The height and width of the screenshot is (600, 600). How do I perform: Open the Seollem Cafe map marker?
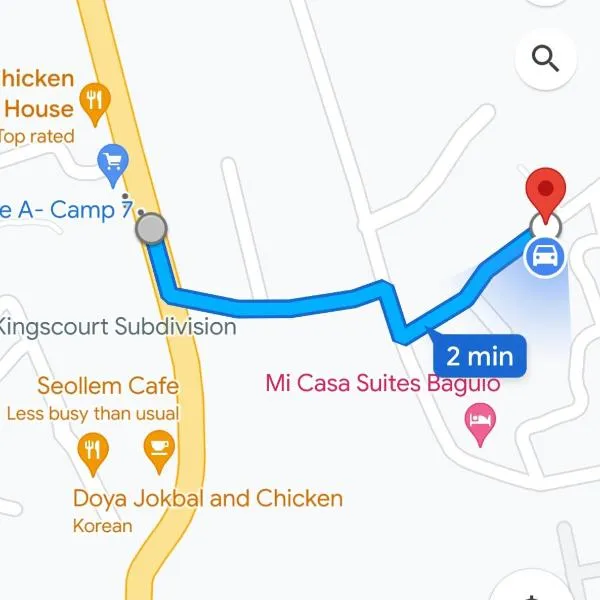pos(159,450)
